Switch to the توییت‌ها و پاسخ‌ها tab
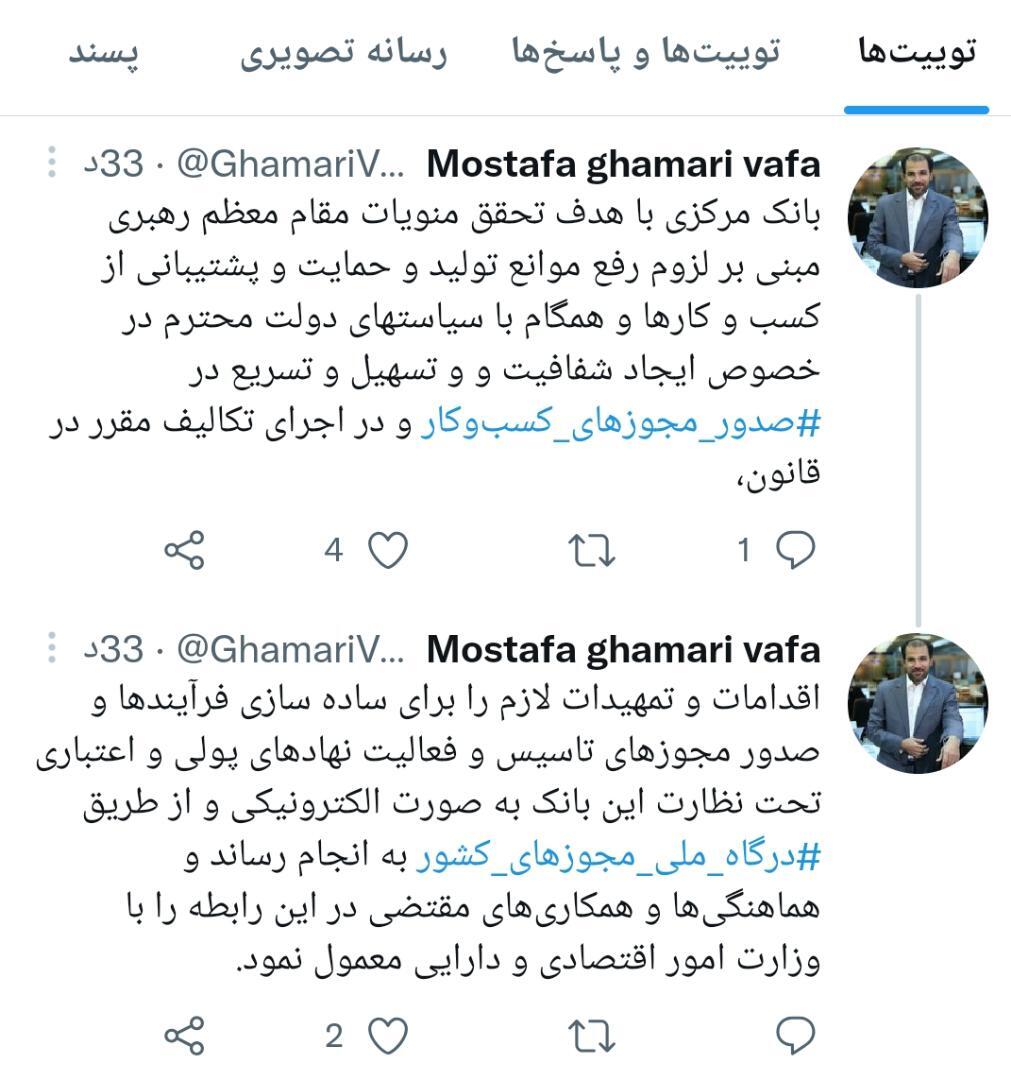 645,52
